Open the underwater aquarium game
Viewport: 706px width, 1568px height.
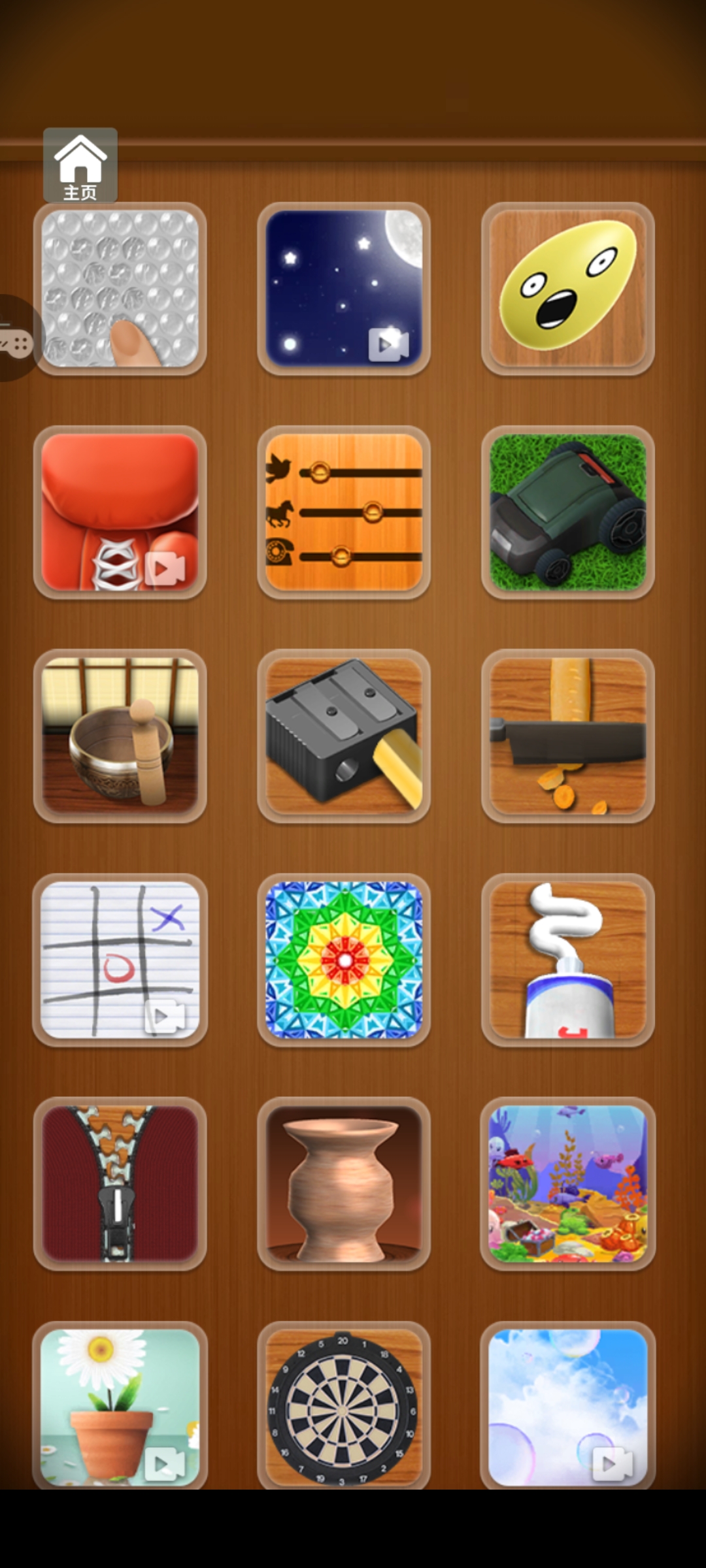coord(567,1183)
